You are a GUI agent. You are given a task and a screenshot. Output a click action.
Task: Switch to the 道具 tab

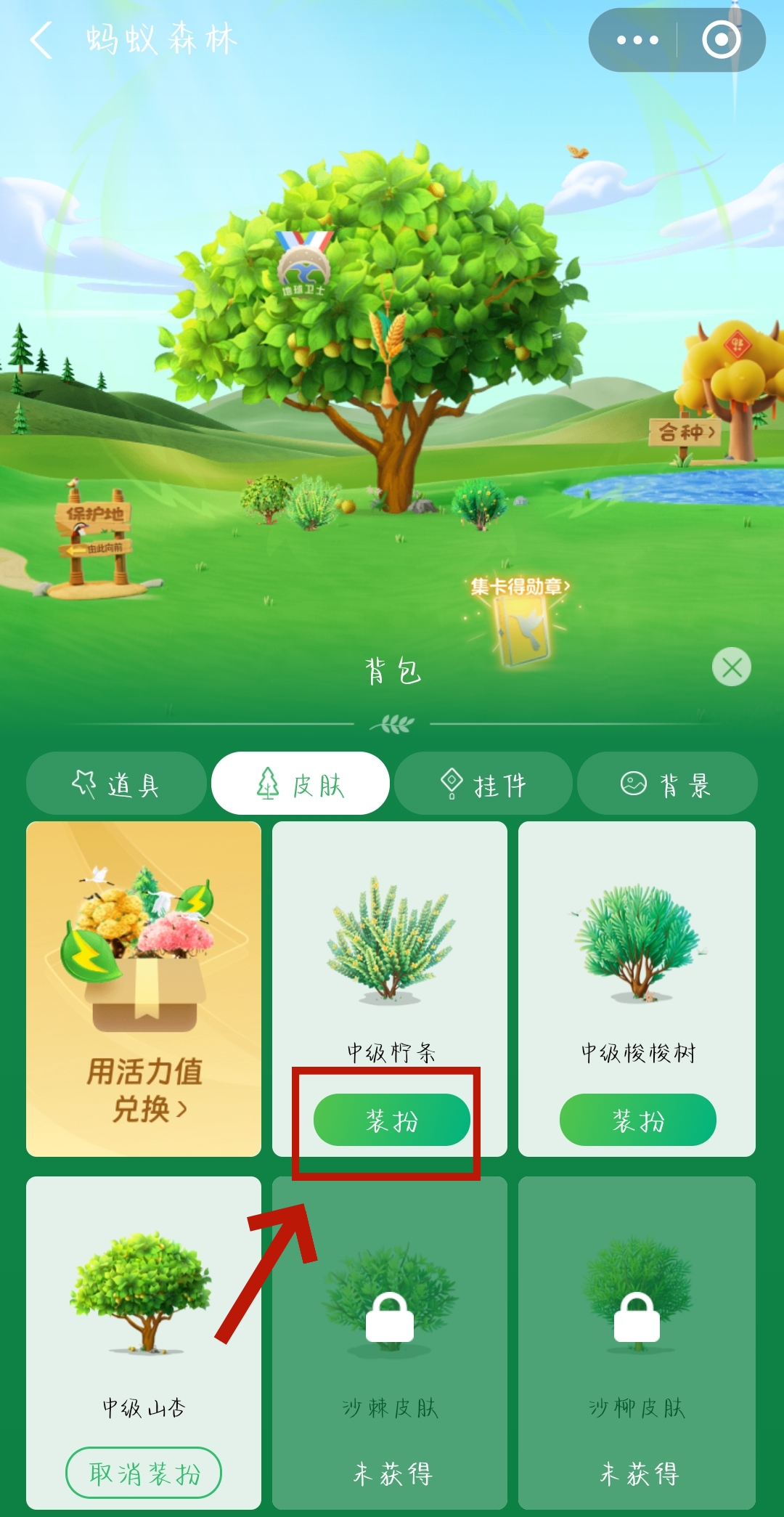click(116, 784)
